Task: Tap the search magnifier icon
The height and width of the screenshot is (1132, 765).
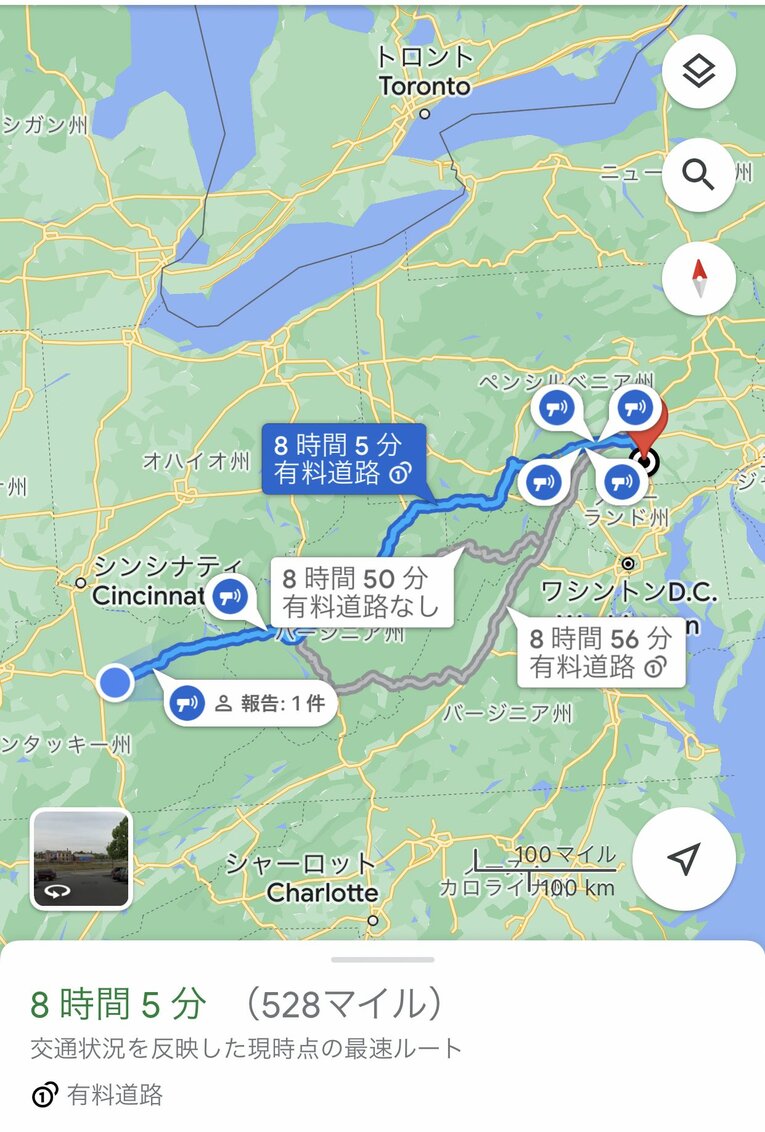Action: (700, 178)
